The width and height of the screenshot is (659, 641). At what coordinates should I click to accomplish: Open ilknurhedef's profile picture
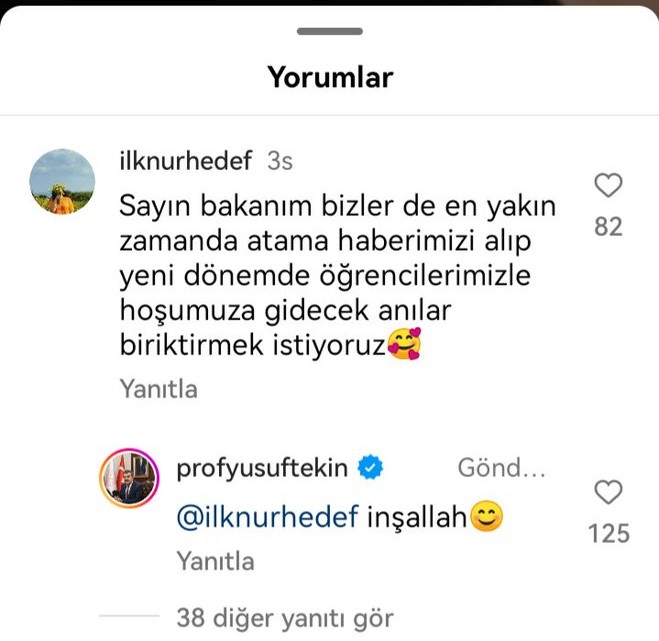[62, 181]
